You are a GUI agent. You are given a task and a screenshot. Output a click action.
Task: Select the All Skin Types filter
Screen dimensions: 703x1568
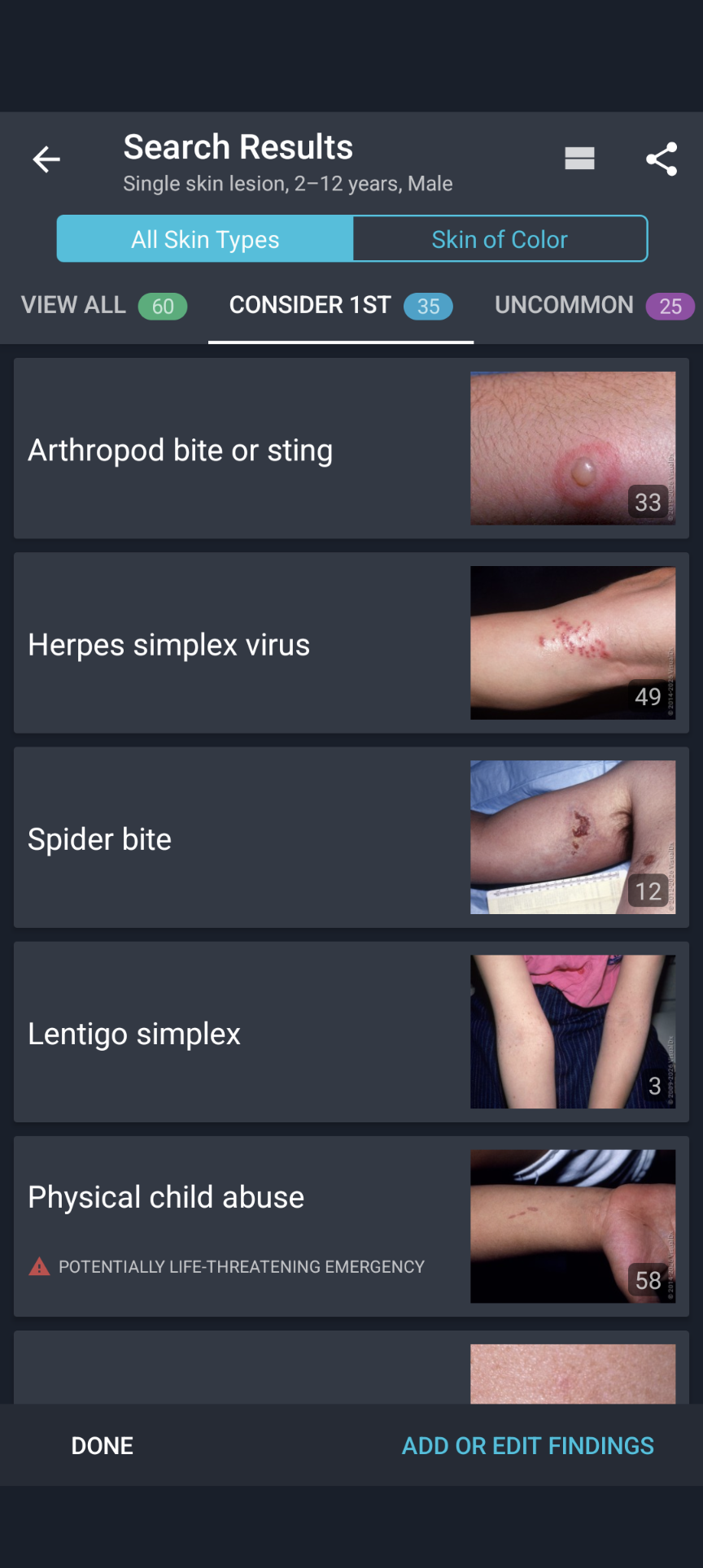[204, 238]
